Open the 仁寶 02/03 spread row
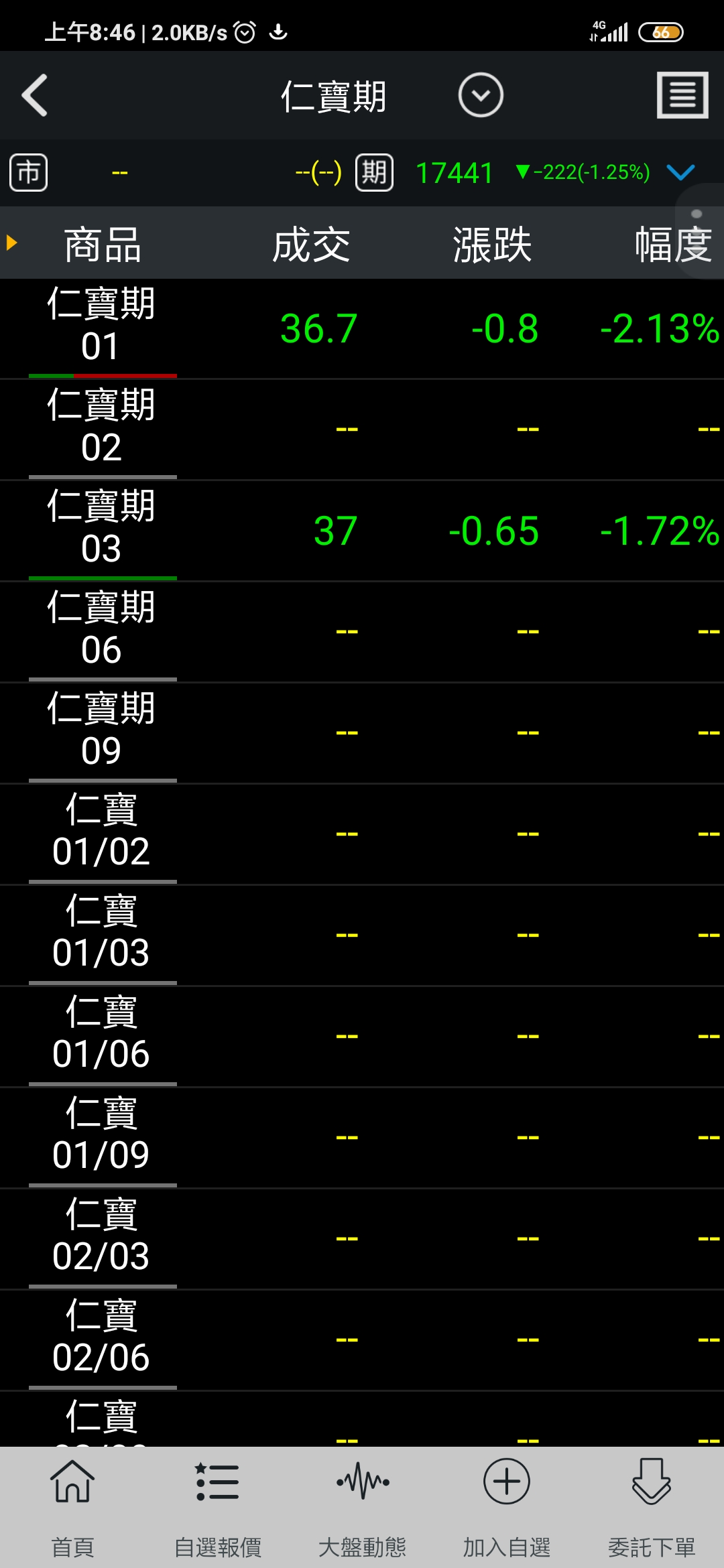Viewport: 724px width, 1568px height. point(362,1239)
